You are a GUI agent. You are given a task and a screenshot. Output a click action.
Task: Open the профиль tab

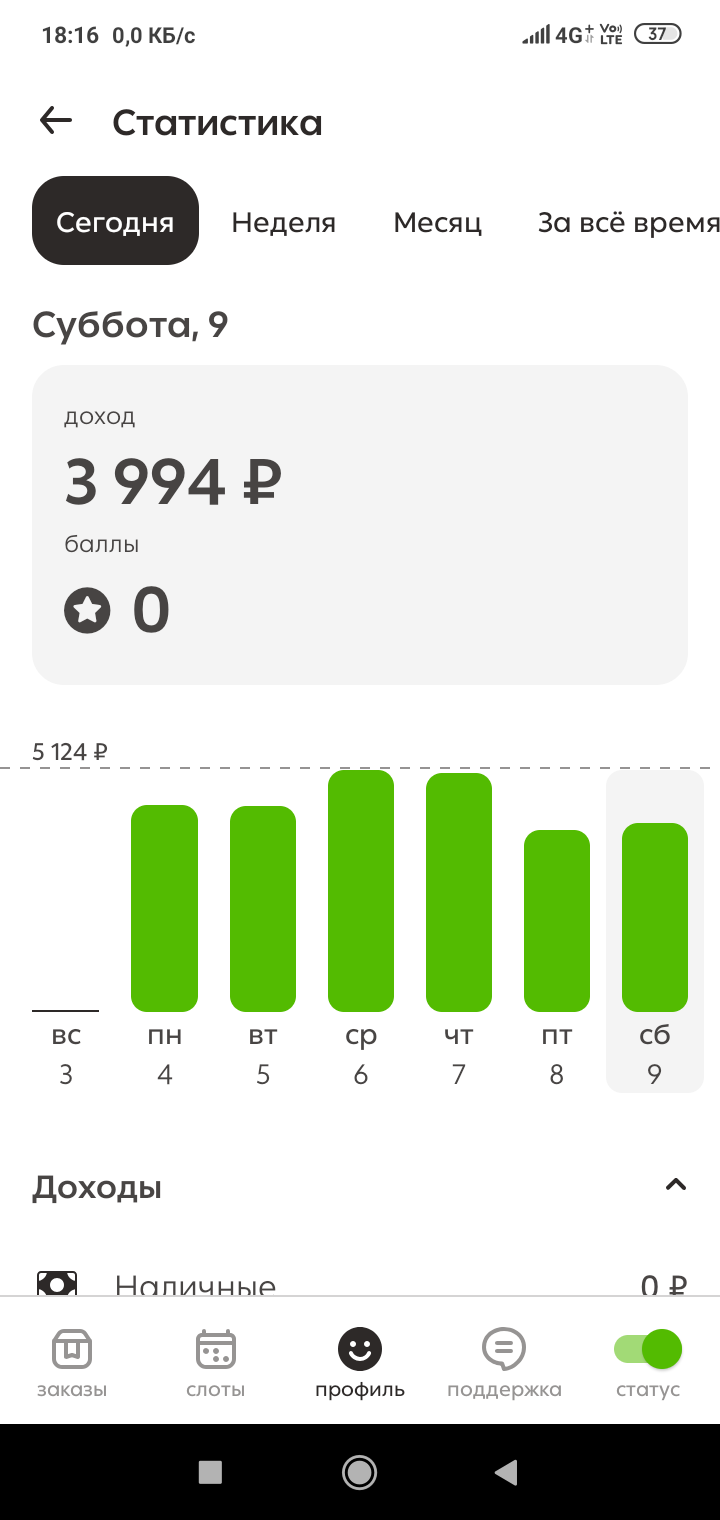[360, 1363]
